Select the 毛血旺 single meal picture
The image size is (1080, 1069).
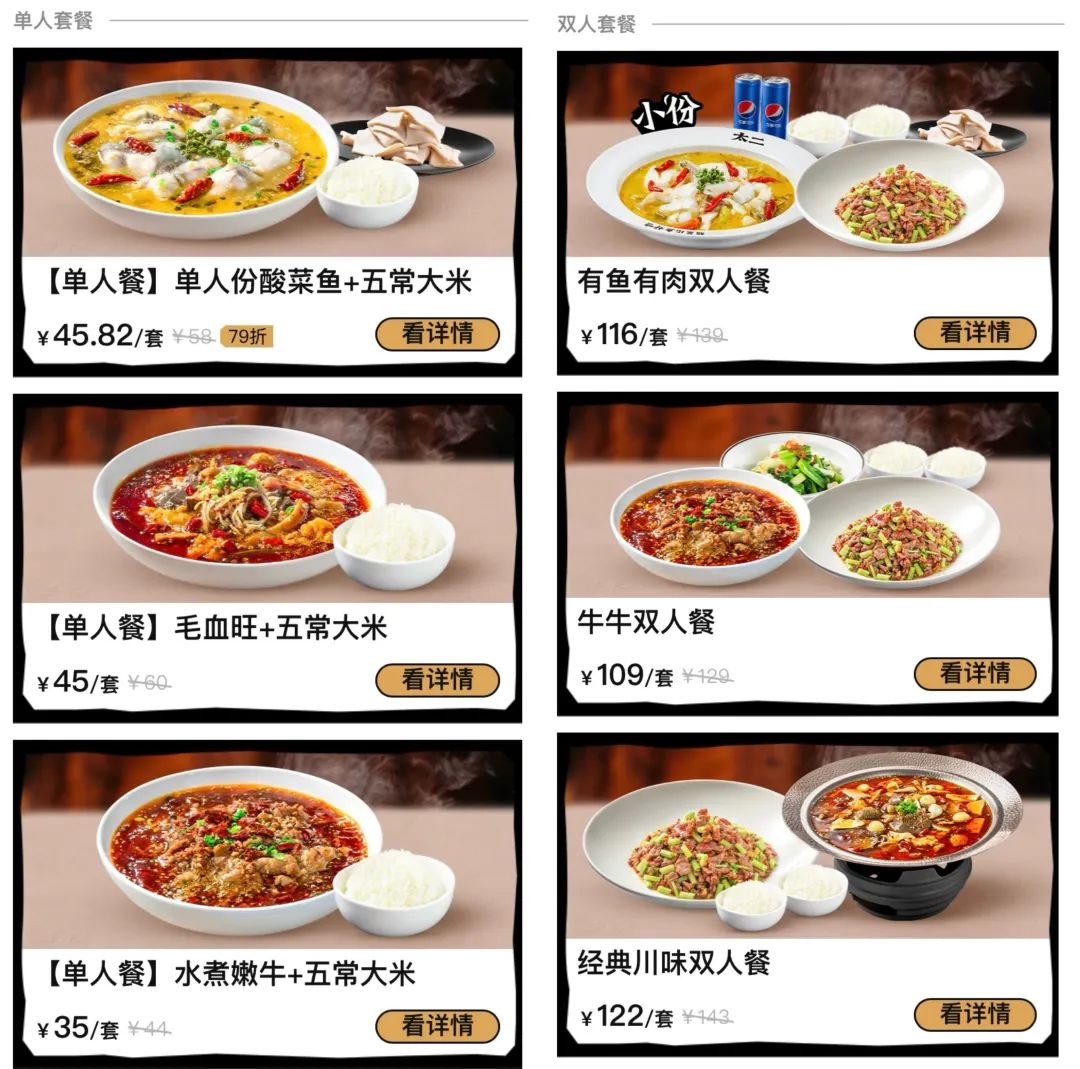[x=267, y=505]
